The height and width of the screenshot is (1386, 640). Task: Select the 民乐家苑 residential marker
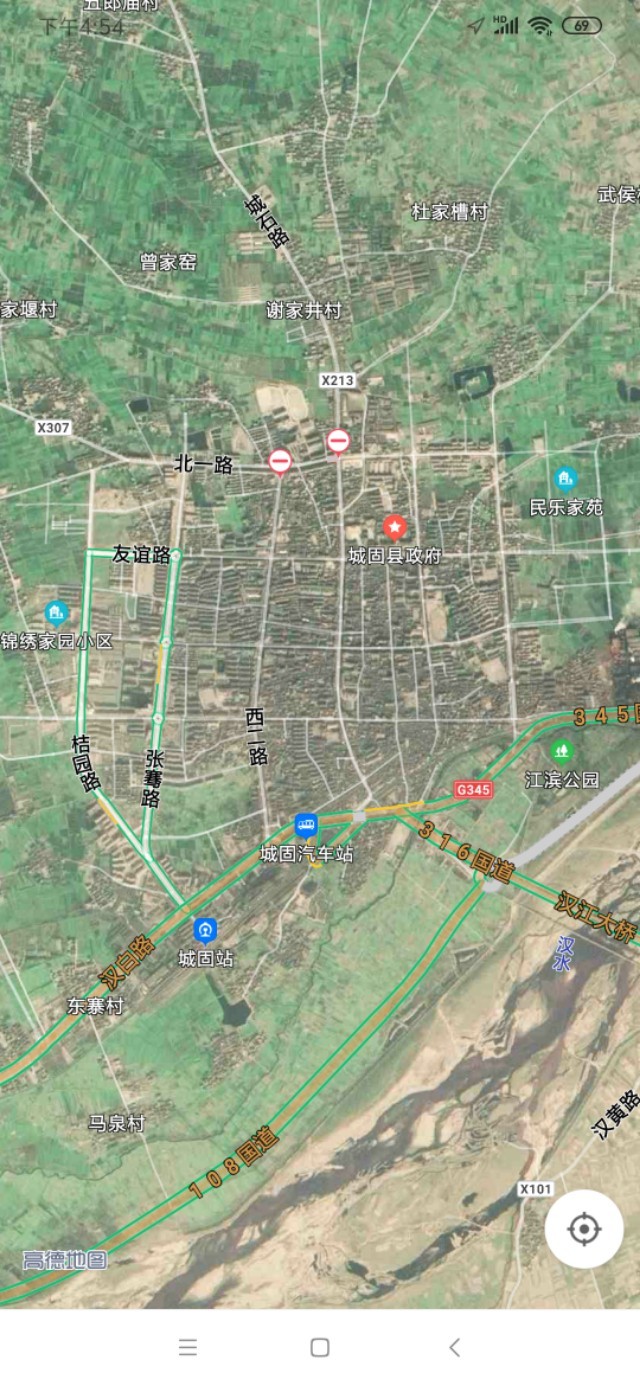click(x=566, y=478)
